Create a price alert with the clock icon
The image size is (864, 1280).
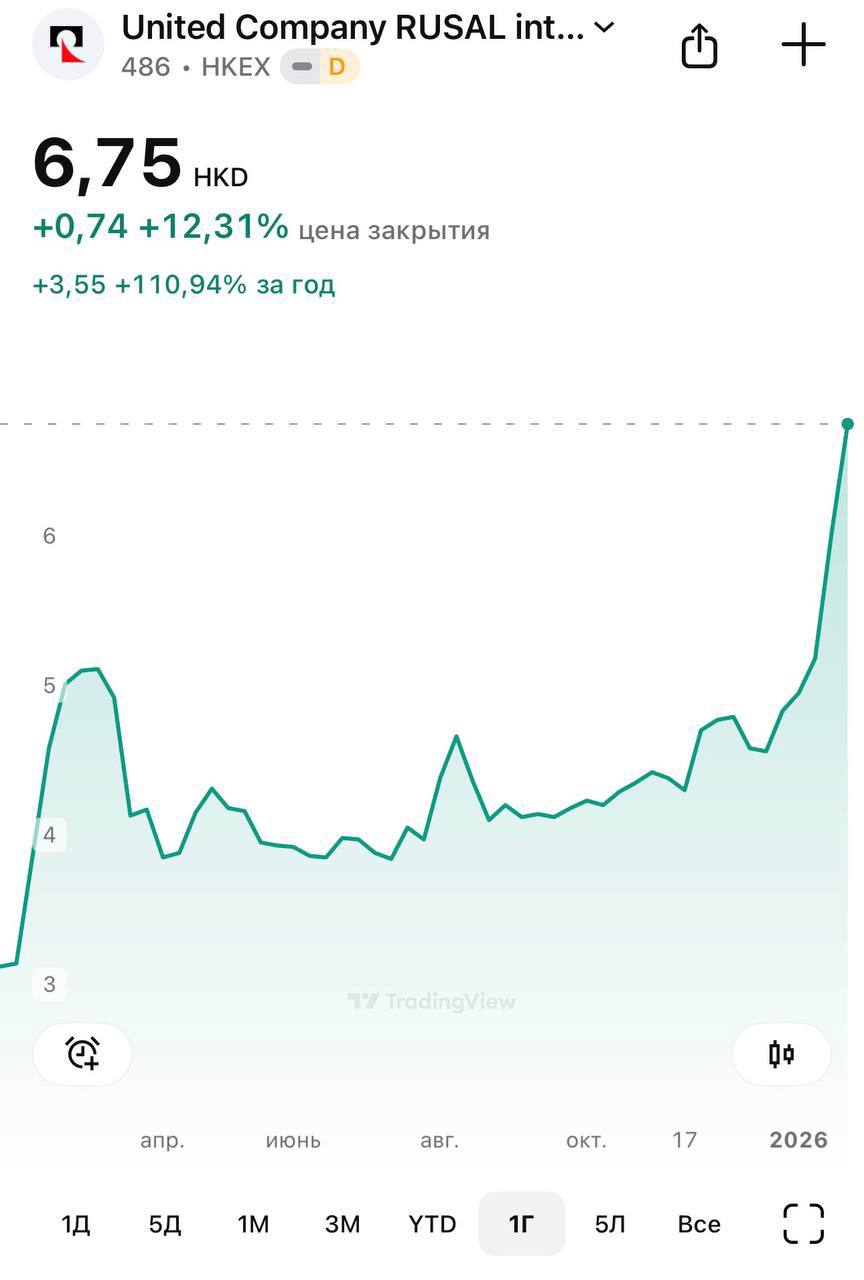click(x=82, y=1053)
